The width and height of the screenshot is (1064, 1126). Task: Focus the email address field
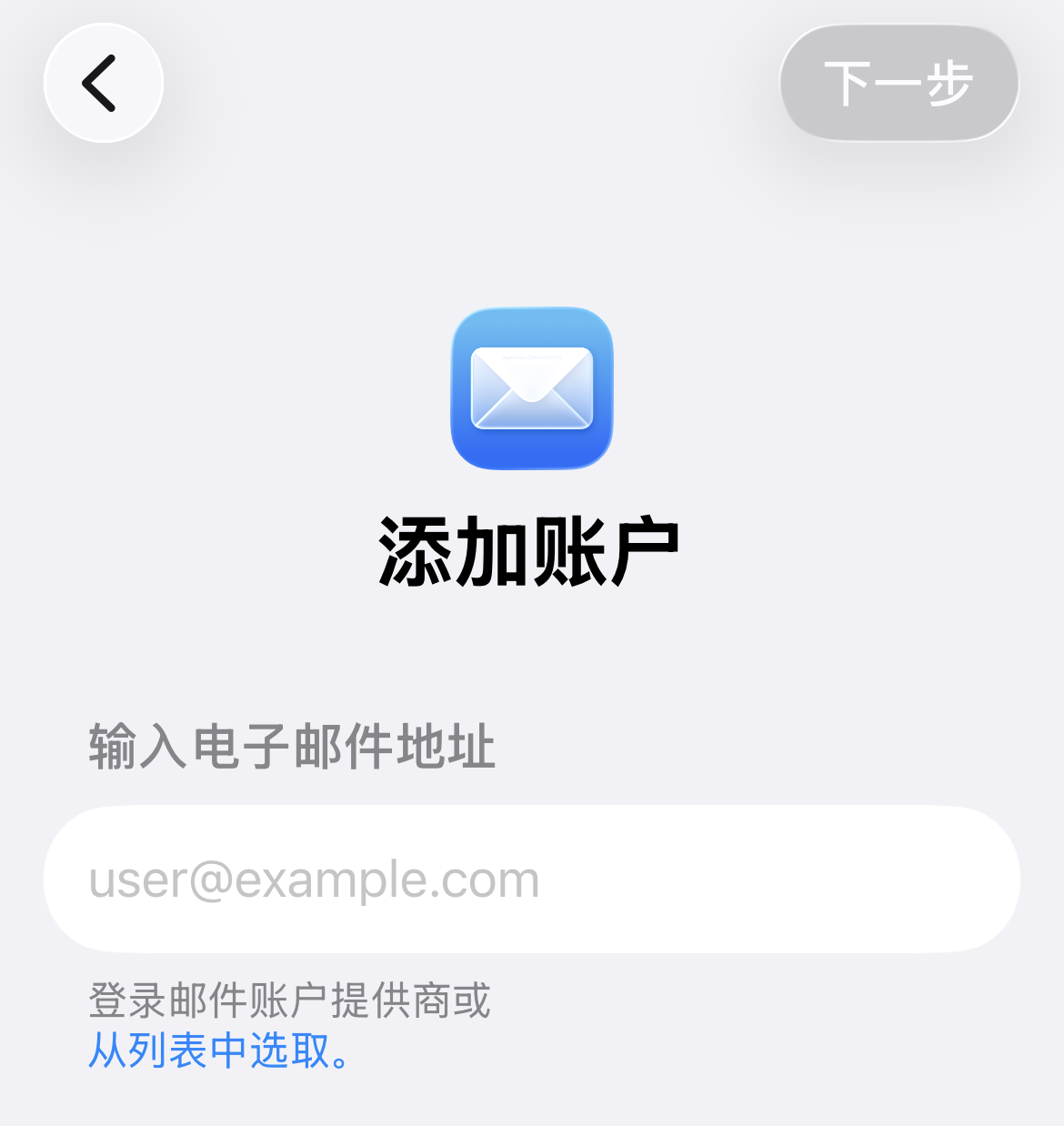(x=531, y=880)
